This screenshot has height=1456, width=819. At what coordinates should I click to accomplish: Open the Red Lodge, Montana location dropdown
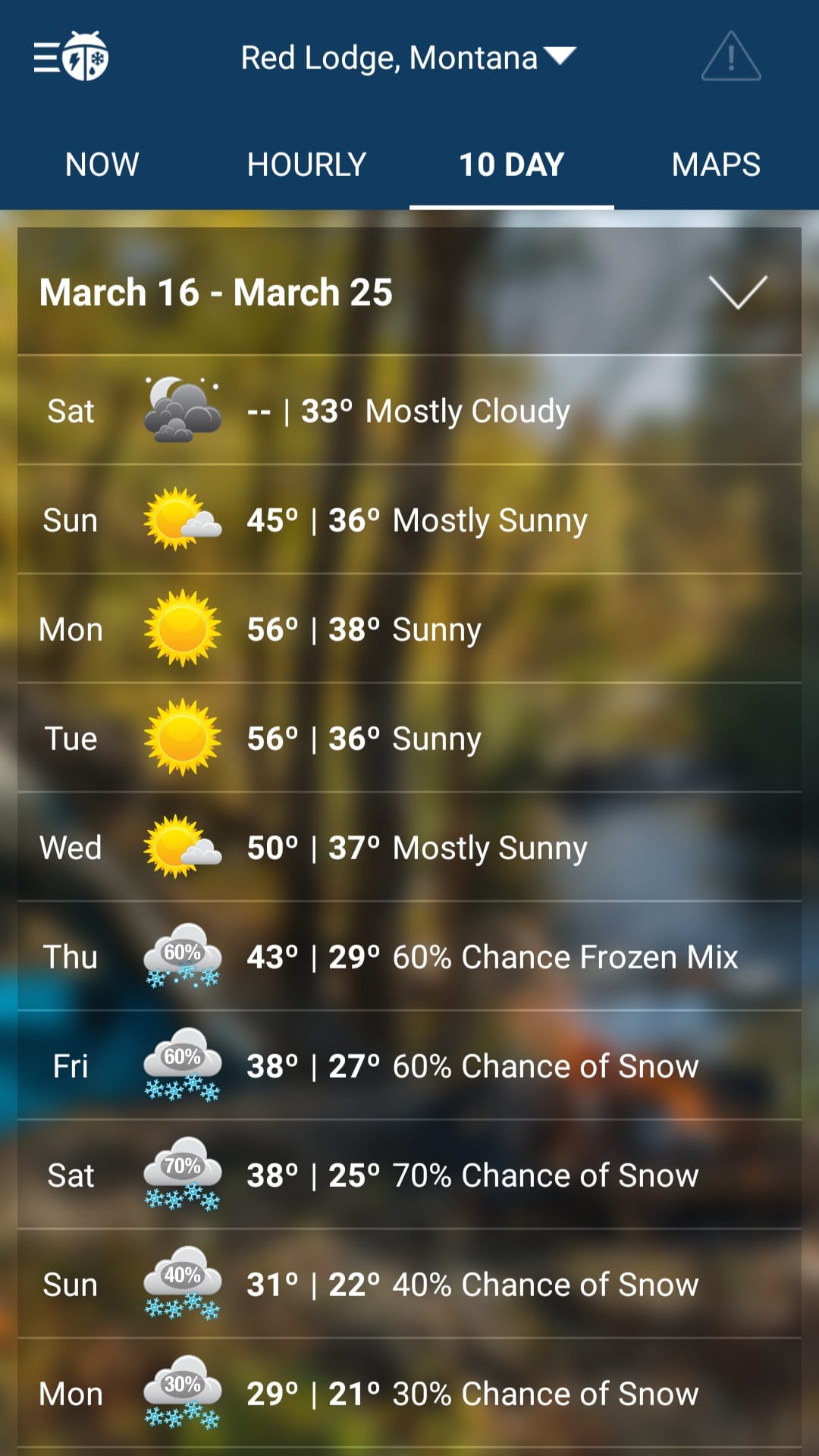[x=408, y=58]
